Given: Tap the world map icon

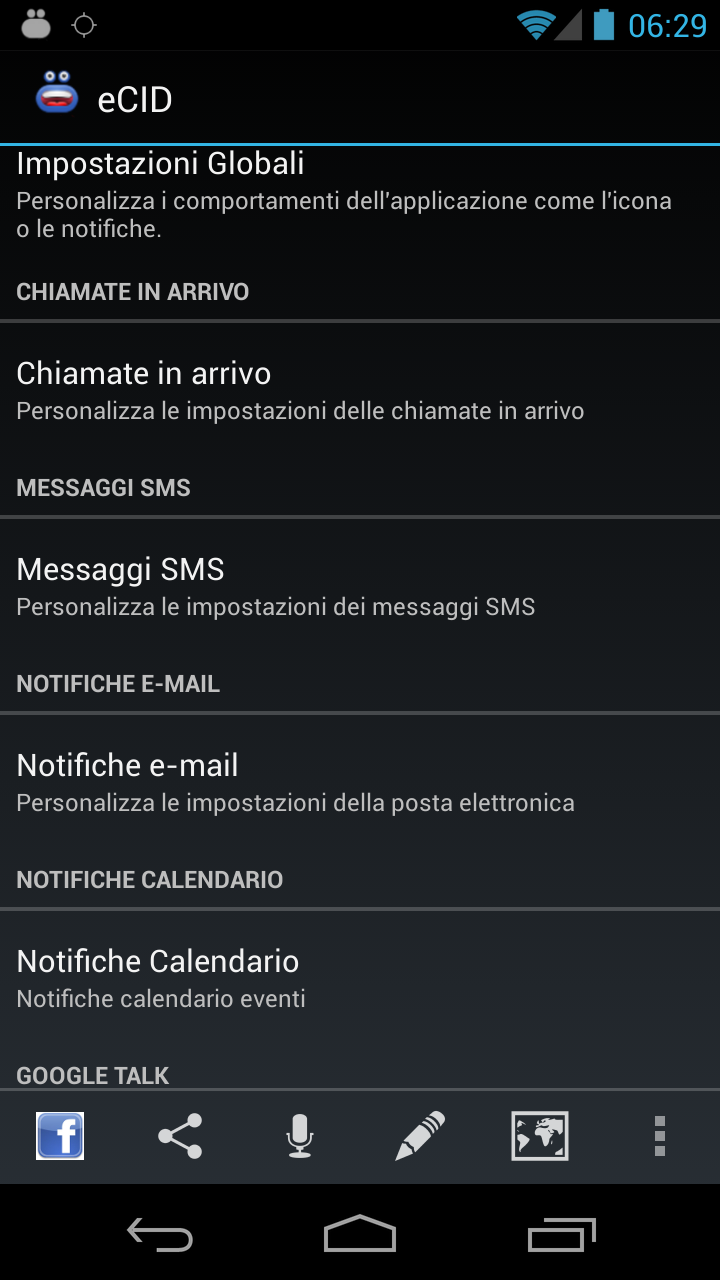Looking at the screenshot, I should point(540,1136).
